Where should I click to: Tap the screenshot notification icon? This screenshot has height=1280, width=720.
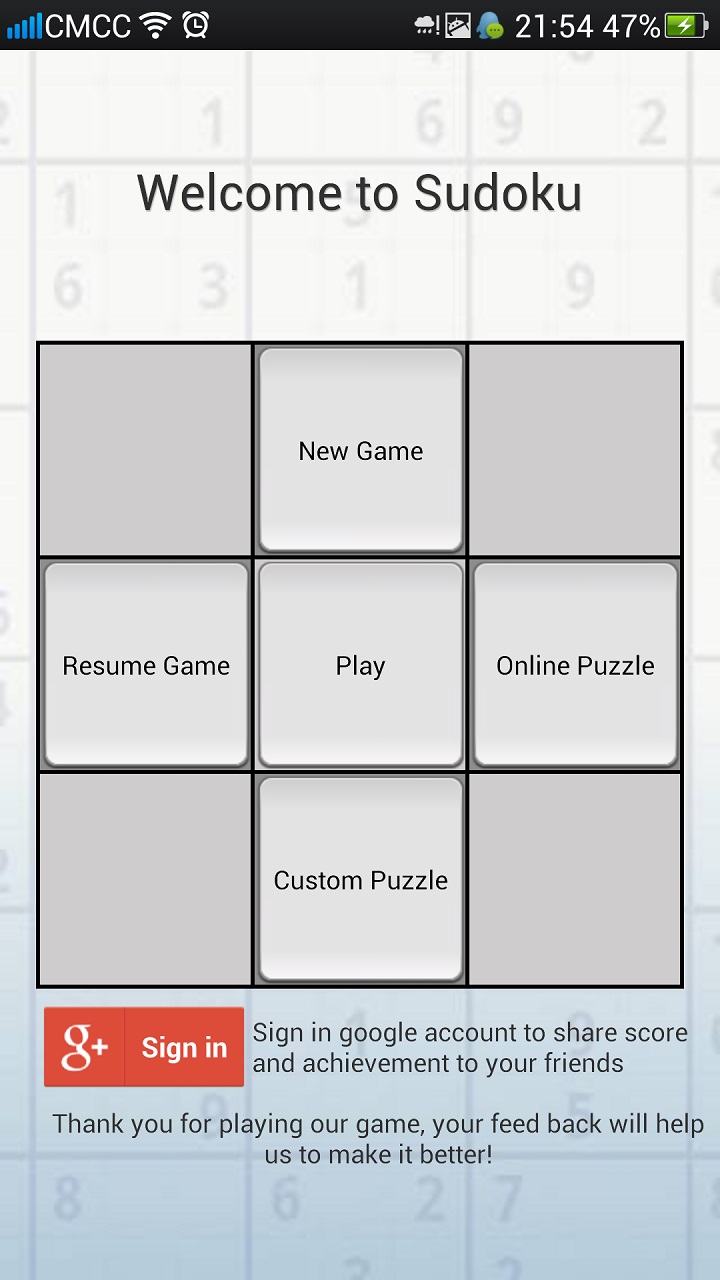[x=456, y=24]
